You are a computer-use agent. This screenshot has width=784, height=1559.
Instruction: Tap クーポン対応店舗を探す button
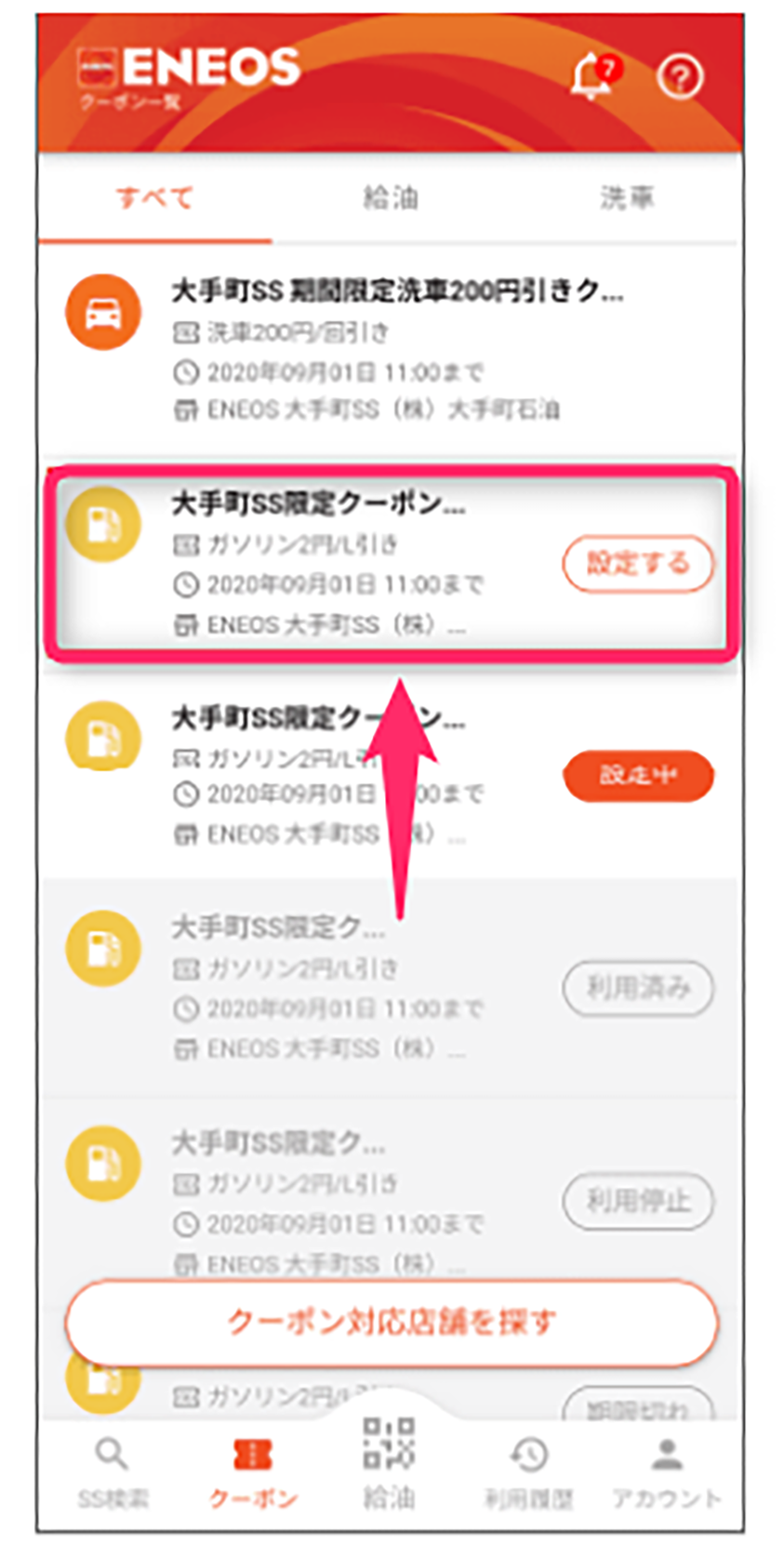392,1323
